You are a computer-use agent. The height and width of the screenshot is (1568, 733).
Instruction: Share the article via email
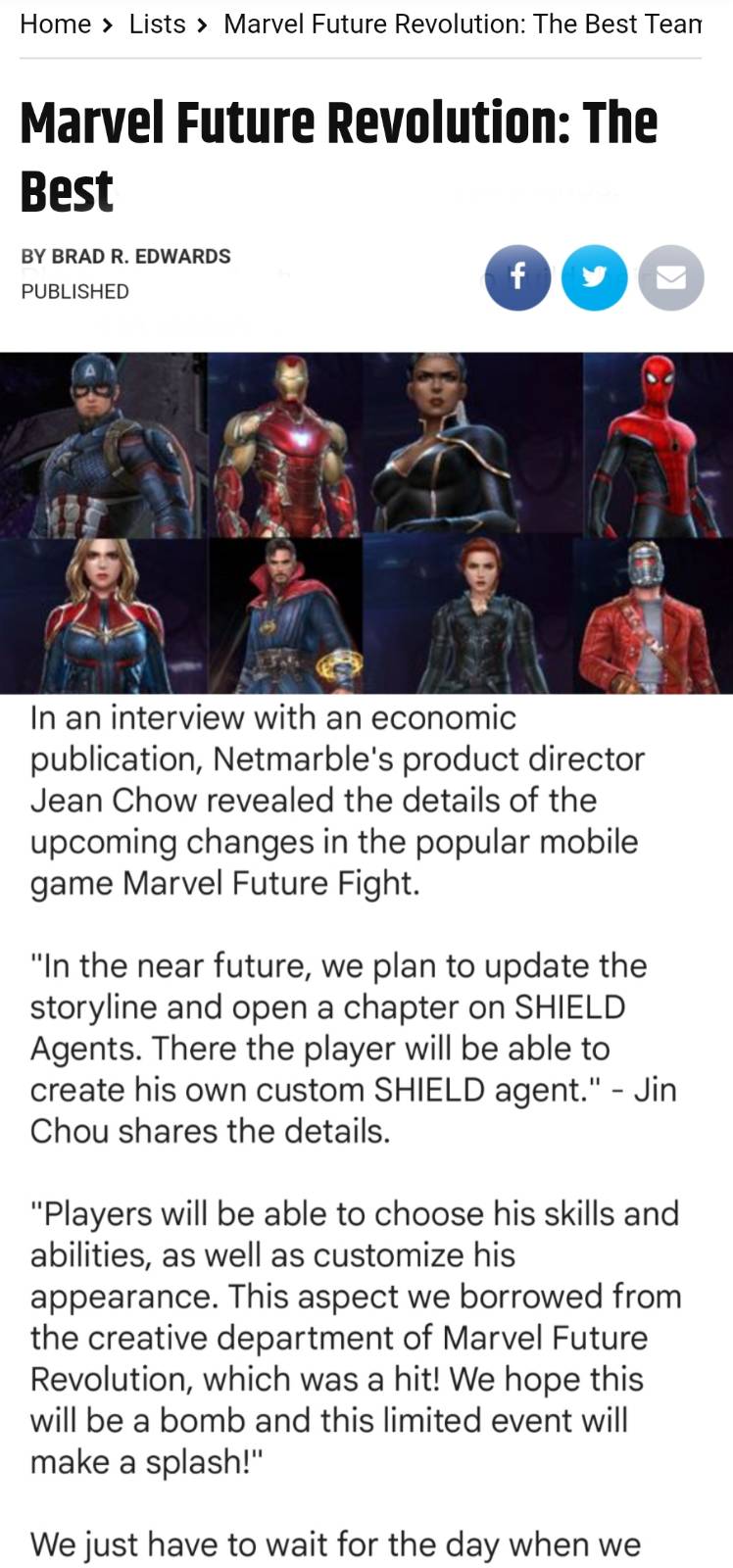click(670, 277)
